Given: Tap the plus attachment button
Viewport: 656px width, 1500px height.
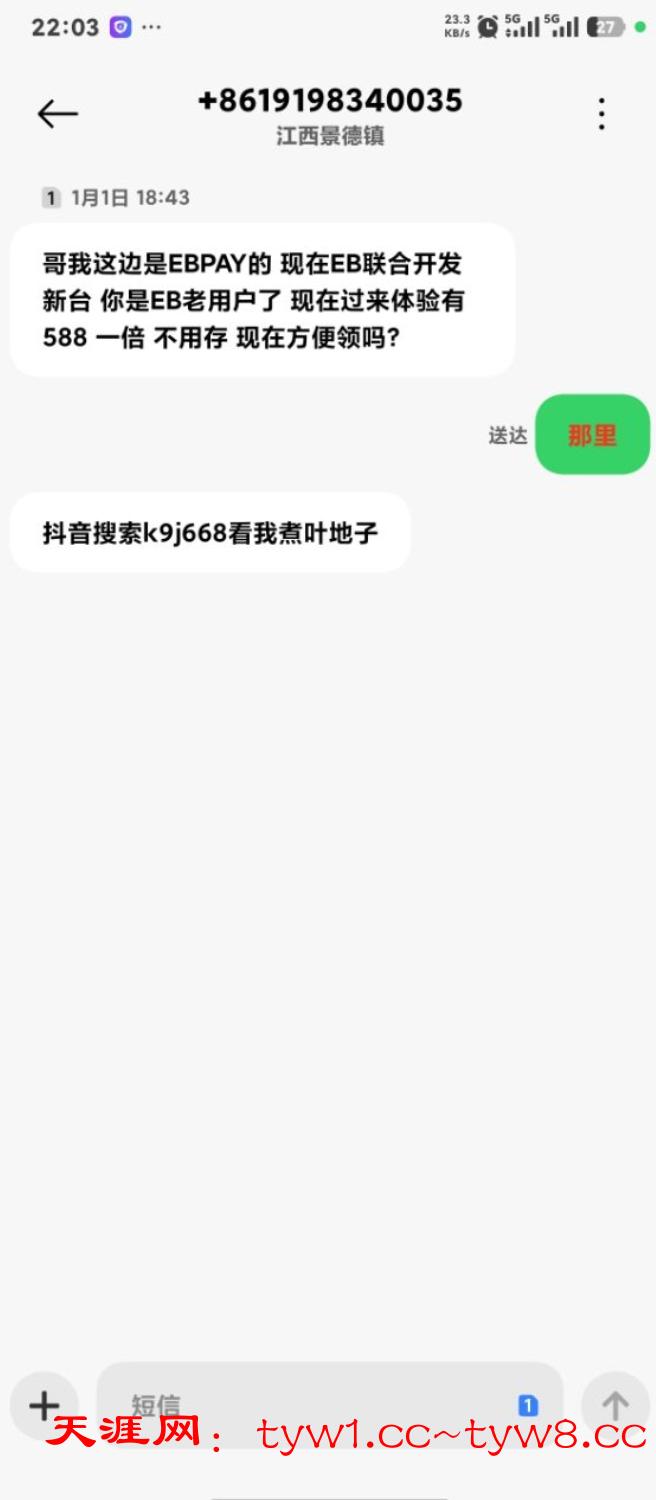Looking at the screenshot, I should click(x=44, y=1405).
